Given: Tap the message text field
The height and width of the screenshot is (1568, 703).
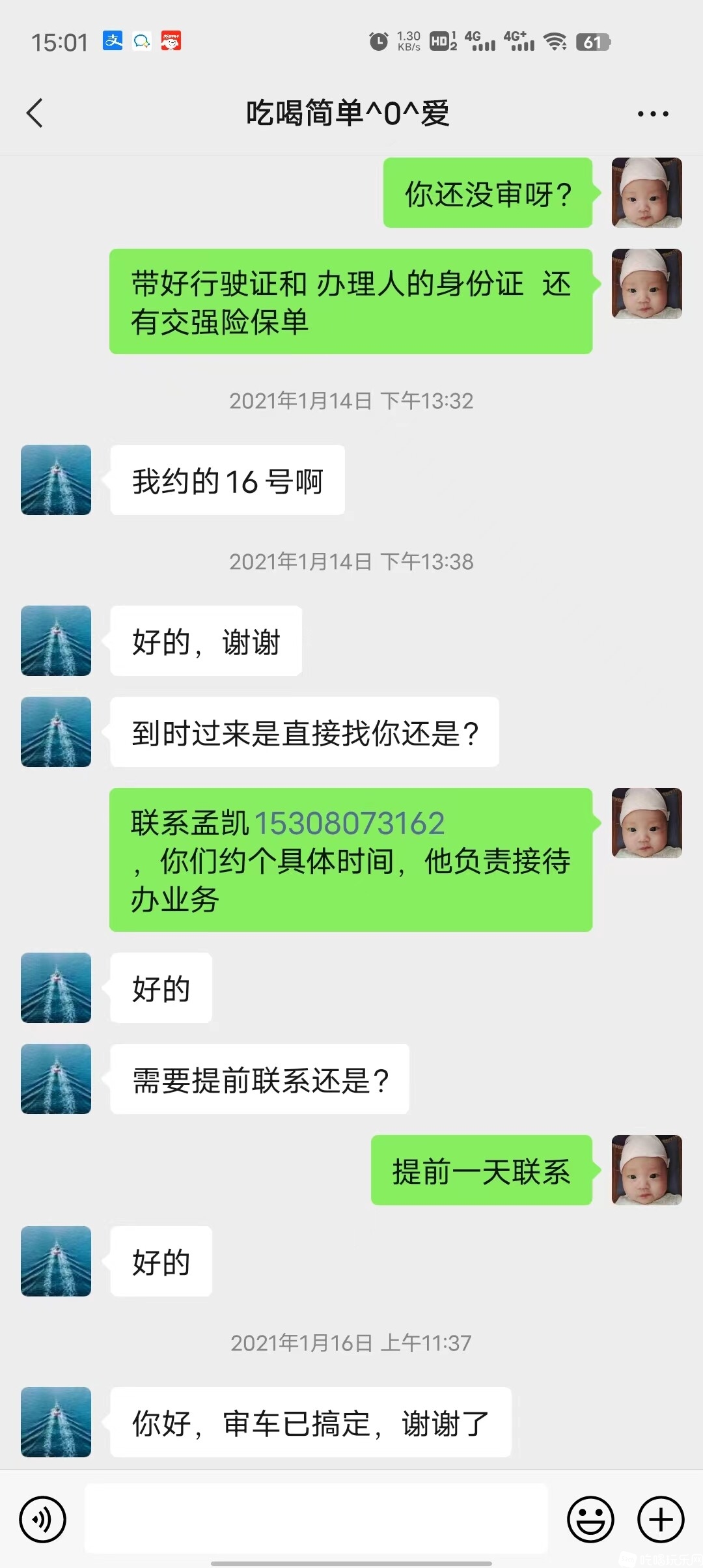Looking at the screenshot, I should coord(316,1519).
